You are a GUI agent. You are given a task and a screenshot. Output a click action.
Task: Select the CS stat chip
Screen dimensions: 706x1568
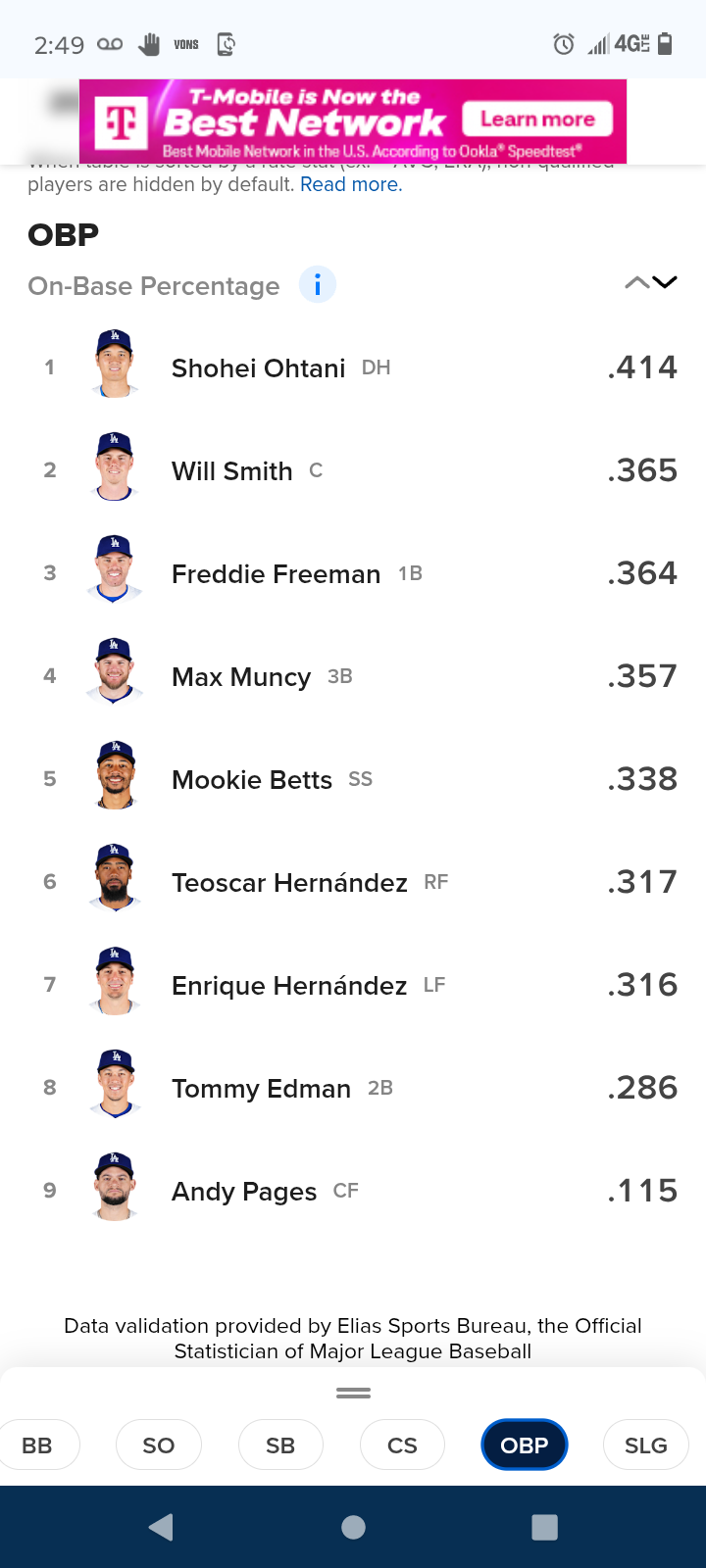click(x=402, y=1445)
